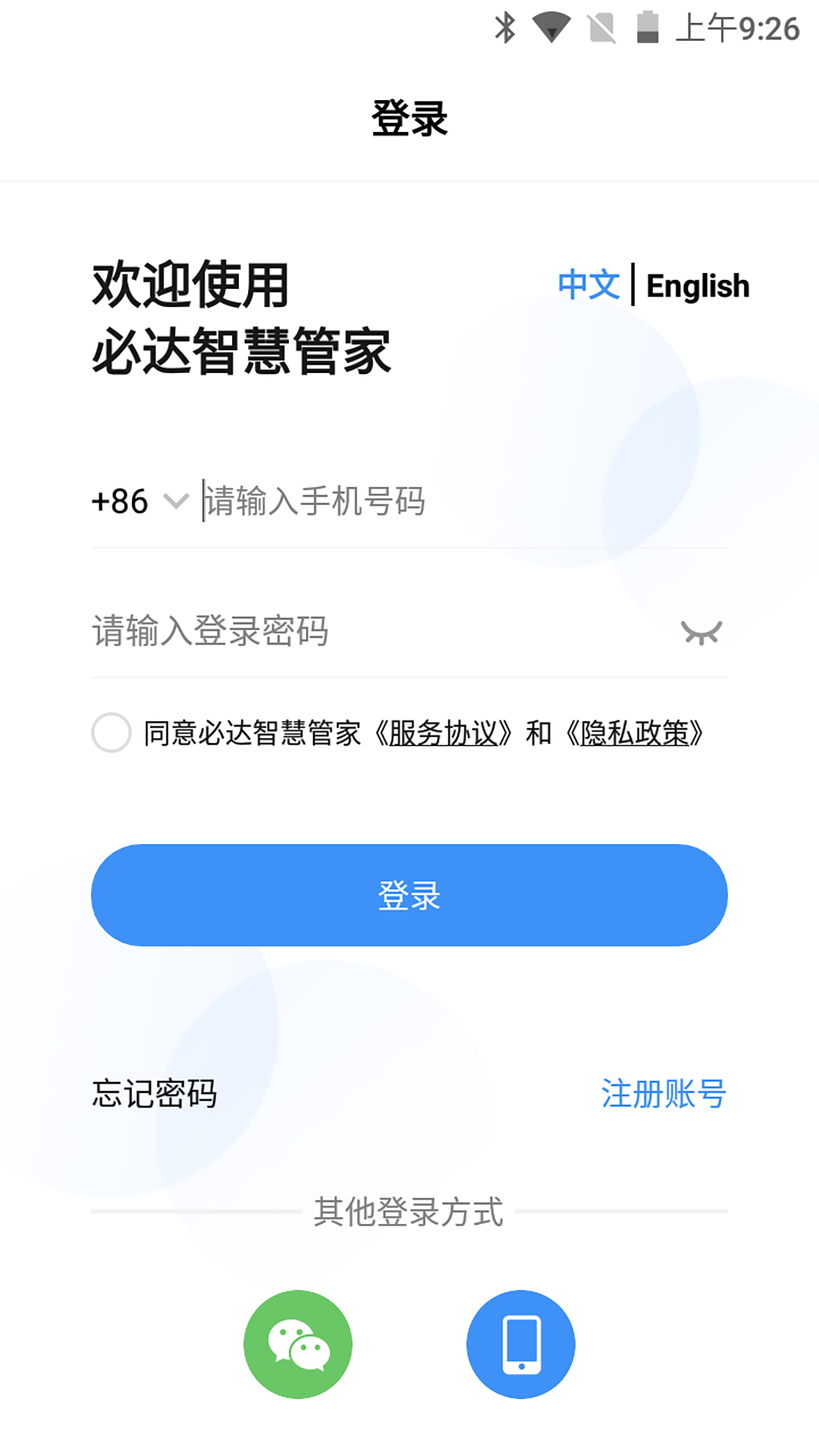Sign in with WeChat icon
The image size is (819, 1456).
pyautogui.click(x=299, y=1344)
